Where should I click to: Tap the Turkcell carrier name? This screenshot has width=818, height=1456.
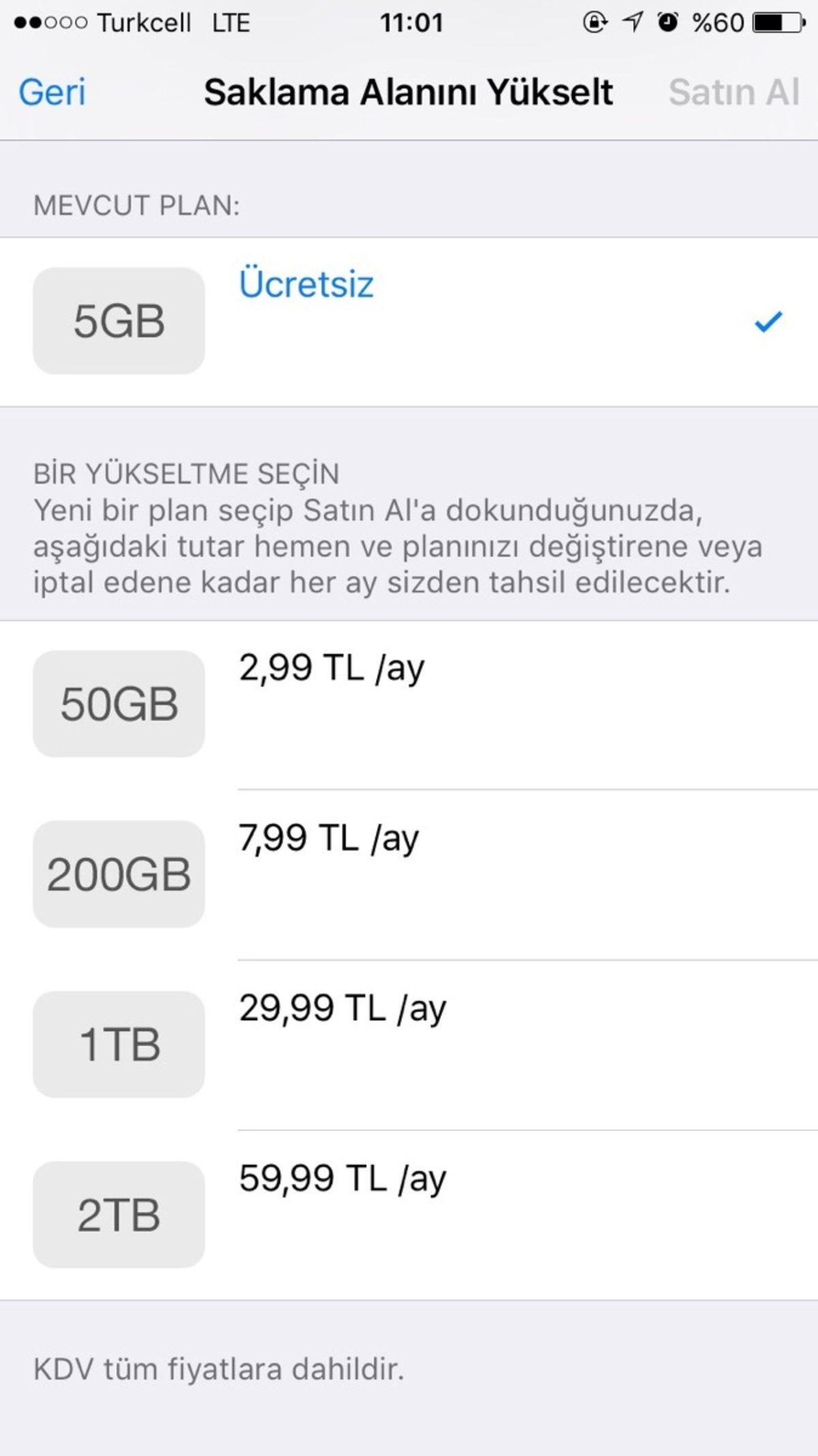[x=144, y=23]
